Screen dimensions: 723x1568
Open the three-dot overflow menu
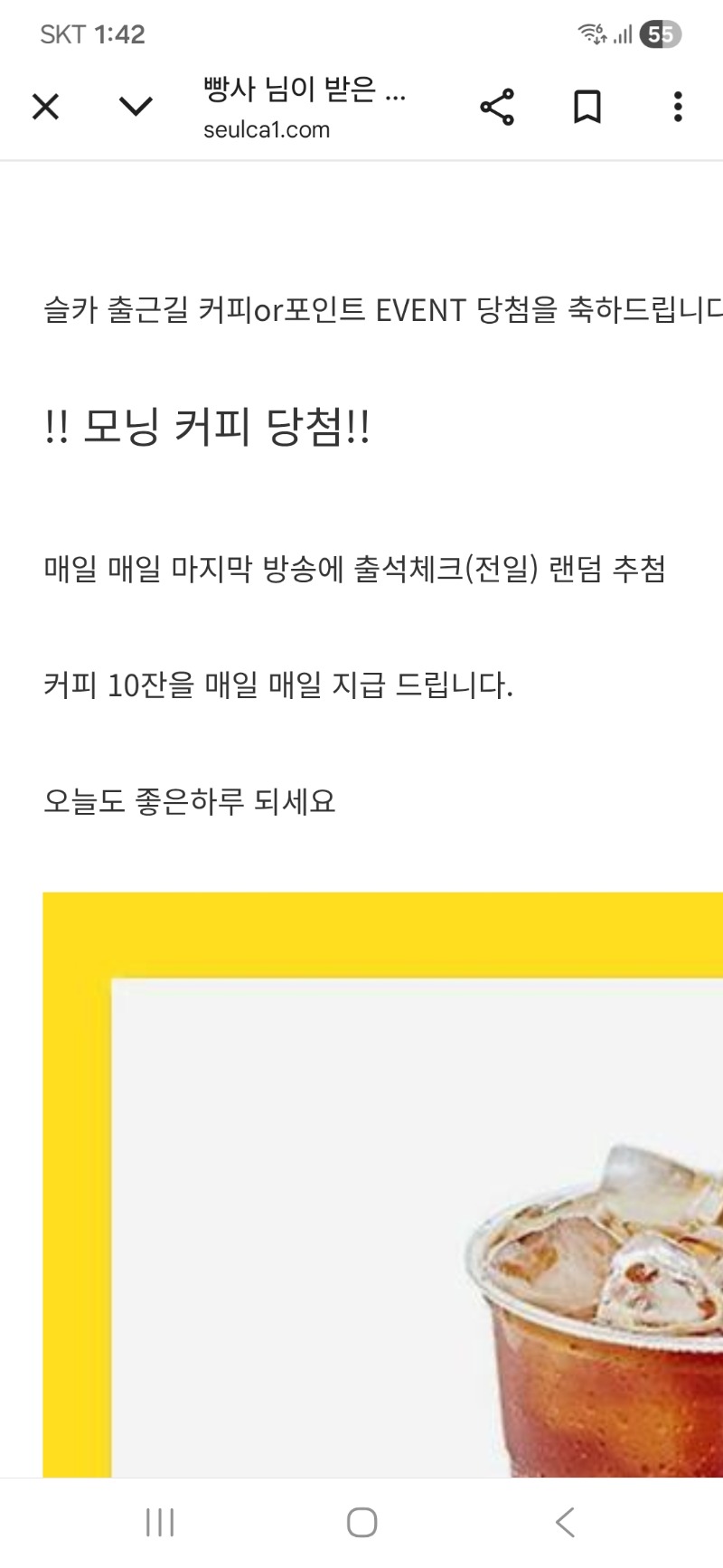[678, 107]
